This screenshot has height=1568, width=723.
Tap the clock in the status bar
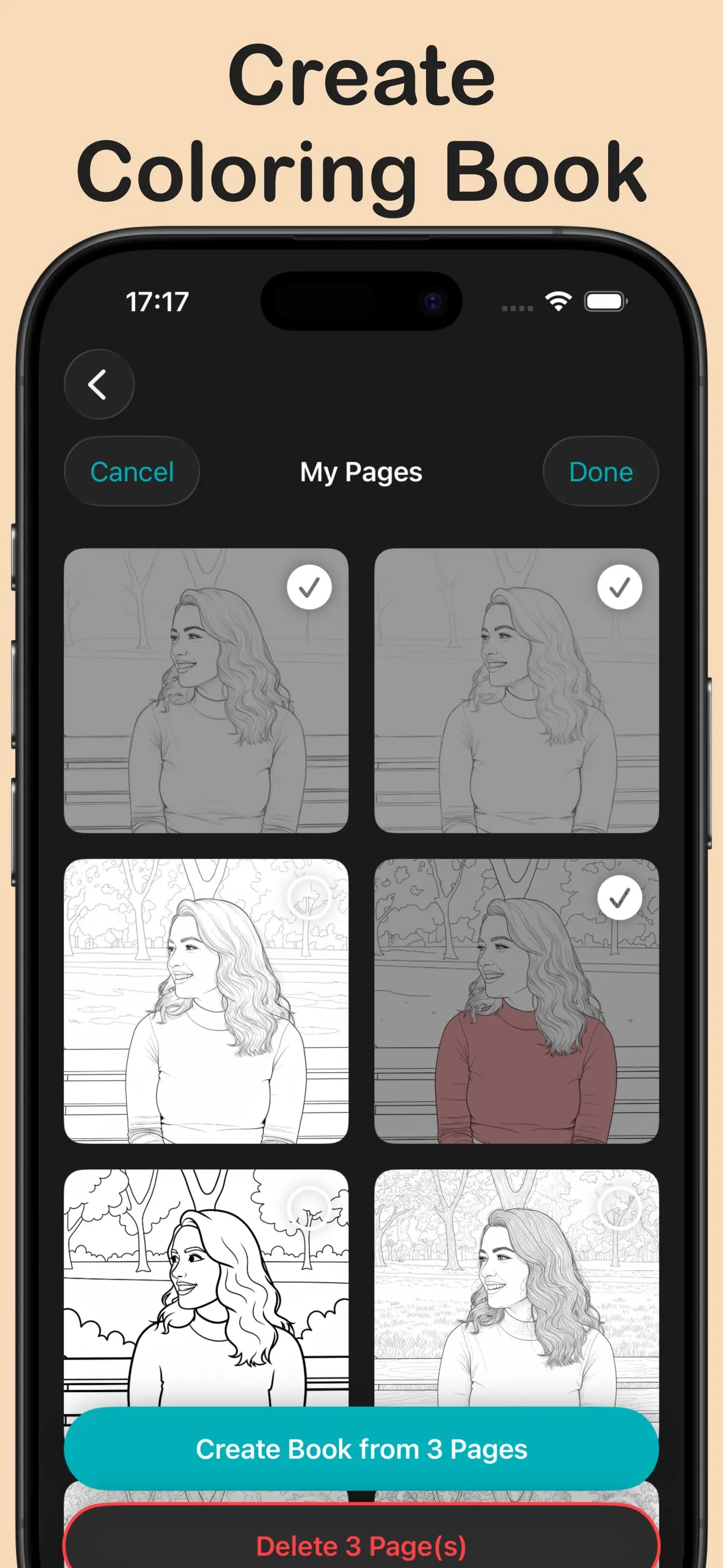click(157, 299)
